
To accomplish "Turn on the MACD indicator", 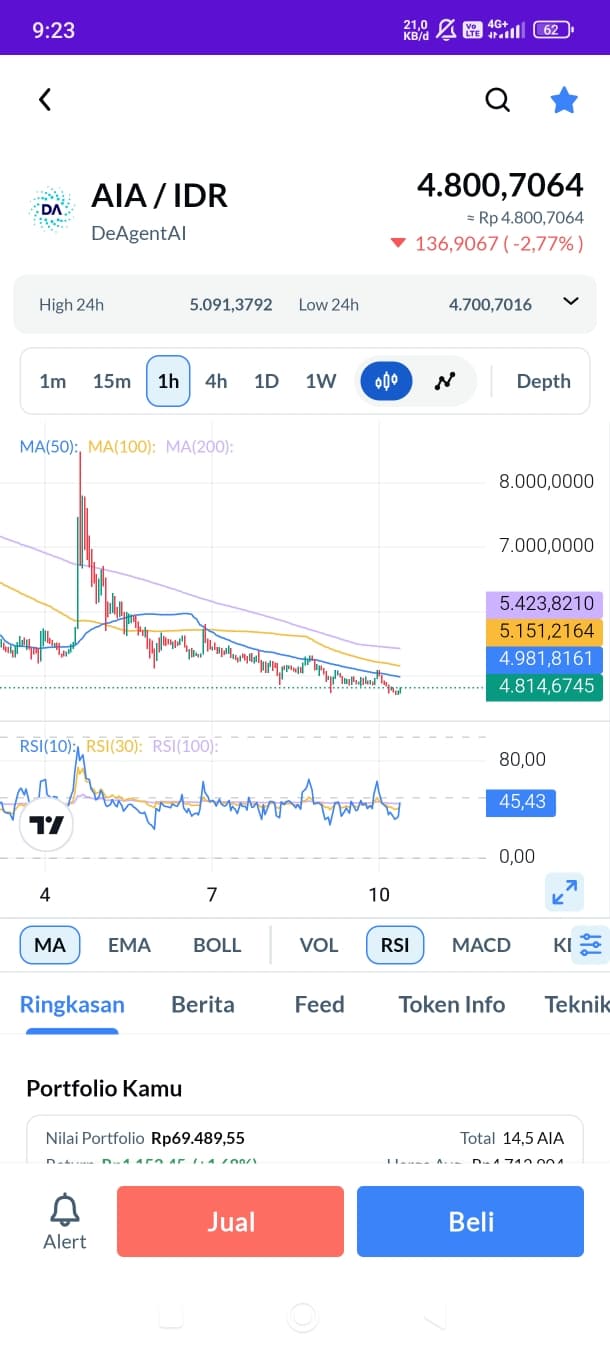I will [x=481, y=945].
